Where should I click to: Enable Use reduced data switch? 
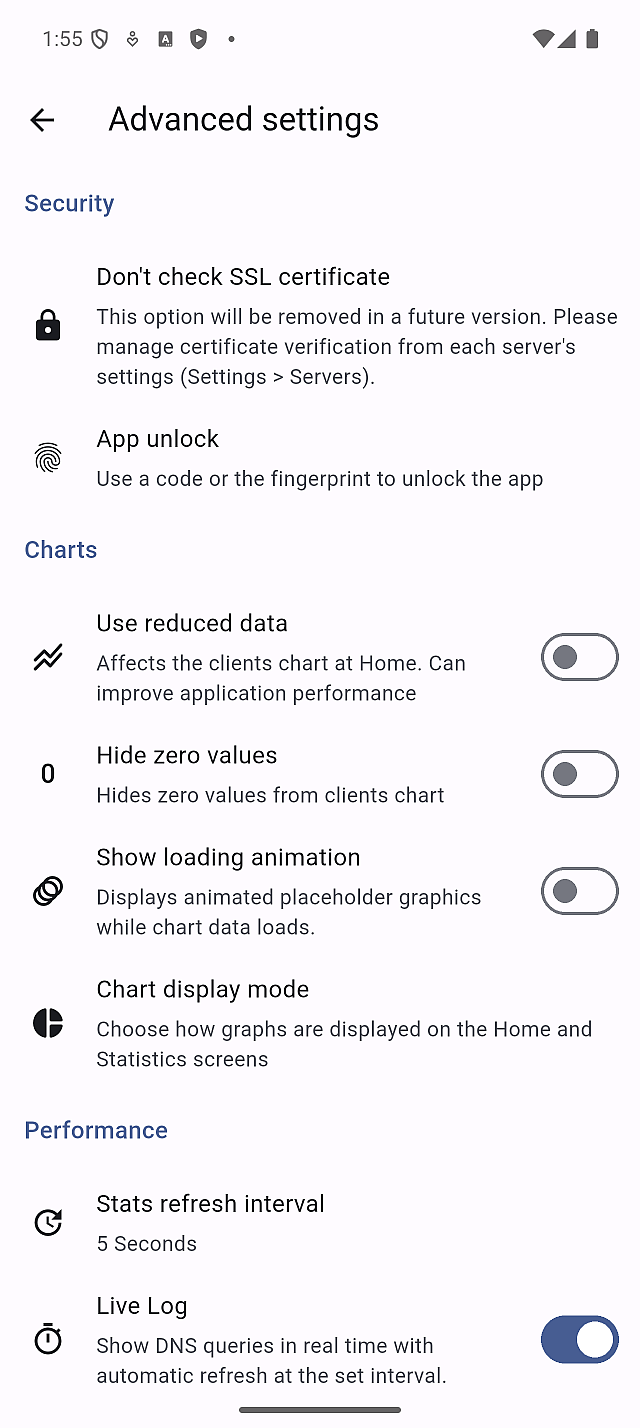pyautogui.click(x=579, y=657)
